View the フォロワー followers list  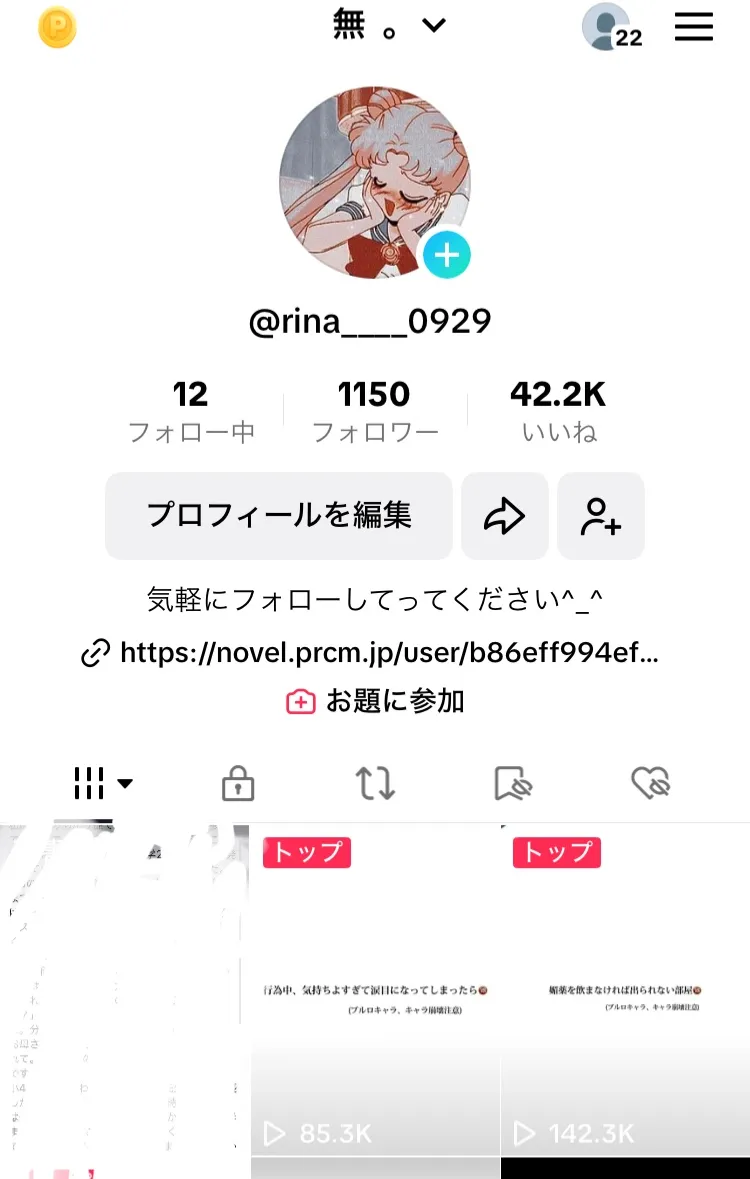pos(375,411)
